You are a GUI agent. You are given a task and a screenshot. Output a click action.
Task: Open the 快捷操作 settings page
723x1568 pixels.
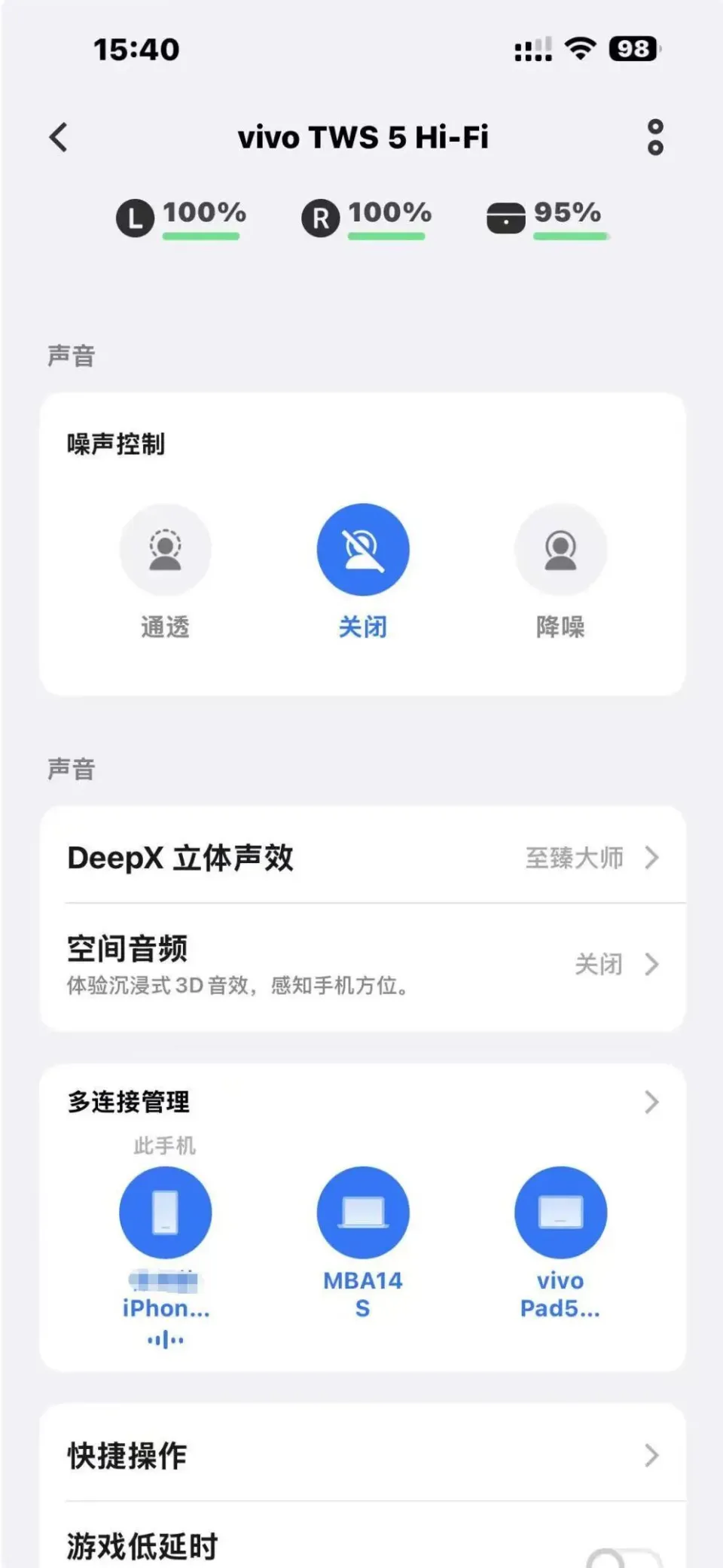[651, 1455]
